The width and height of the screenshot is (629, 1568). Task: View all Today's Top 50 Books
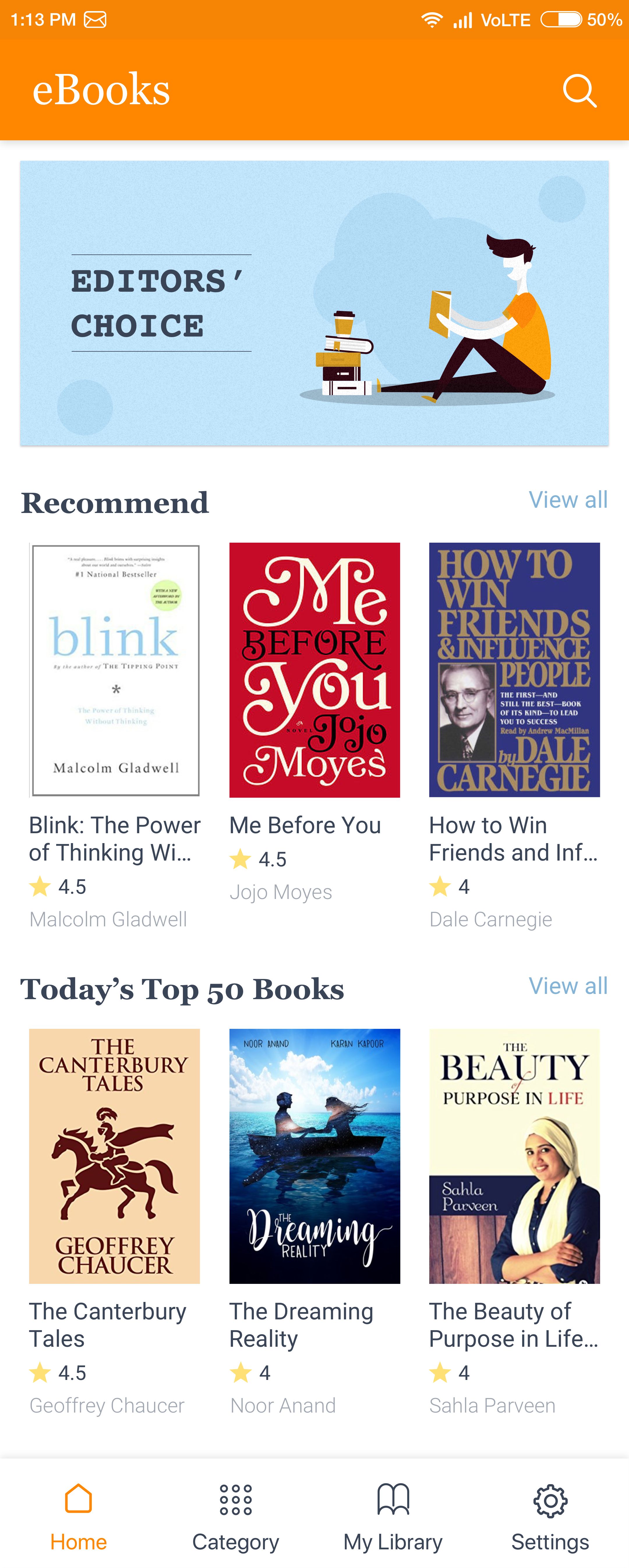point(568,986)
